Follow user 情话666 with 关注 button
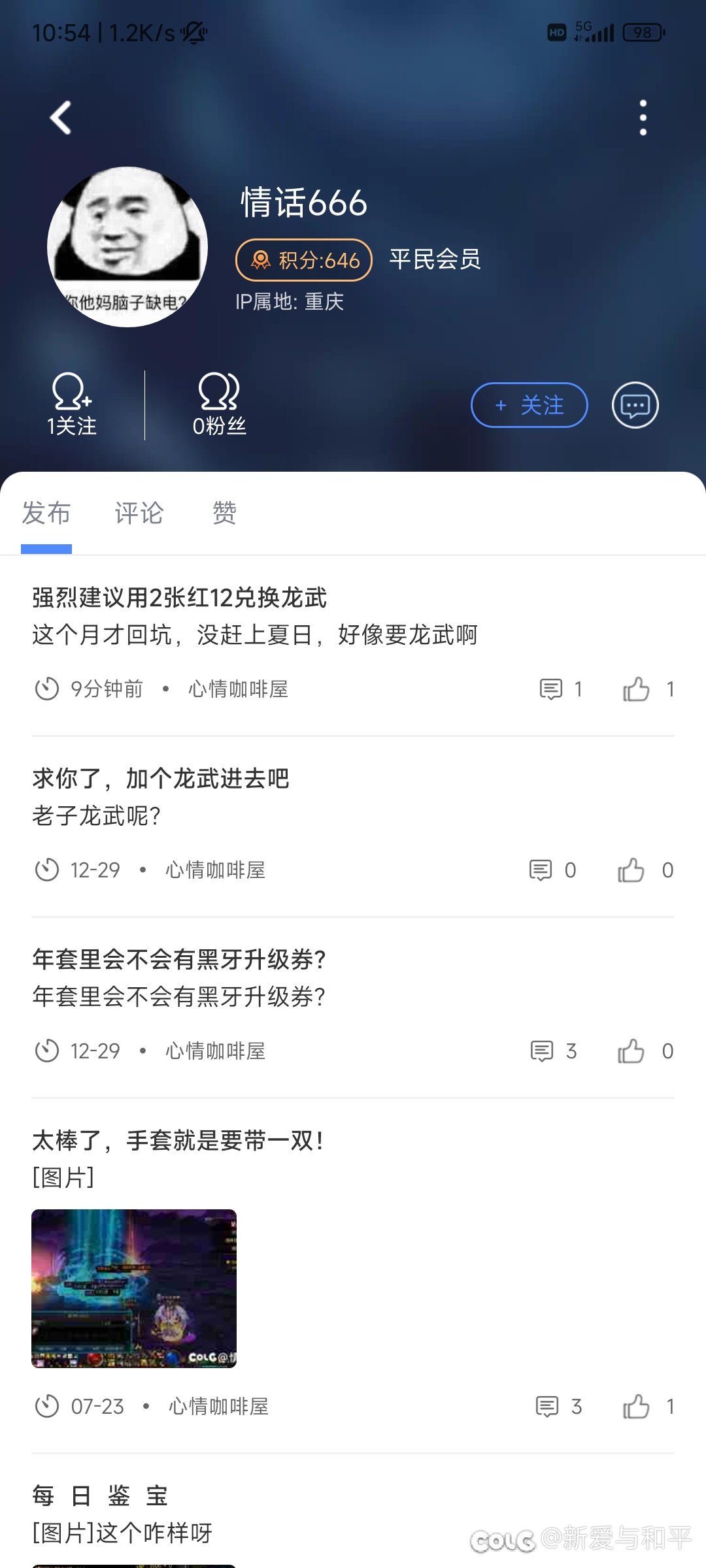Viewport: 706px width, 1568px height. pyautogui.click(x=529, y=405)
